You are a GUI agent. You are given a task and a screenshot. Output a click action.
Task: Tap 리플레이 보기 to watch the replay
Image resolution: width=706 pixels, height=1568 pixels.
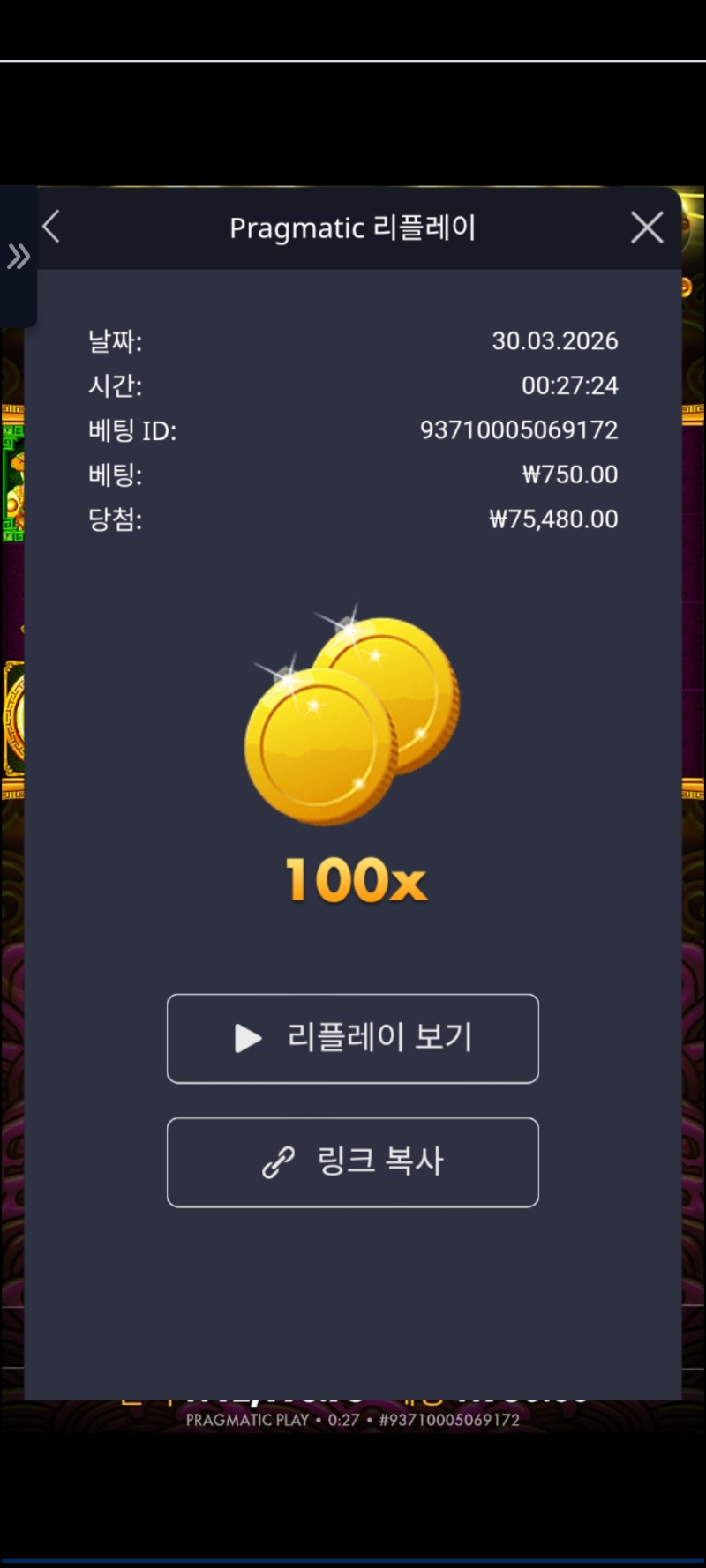(x=353, y=1038)
